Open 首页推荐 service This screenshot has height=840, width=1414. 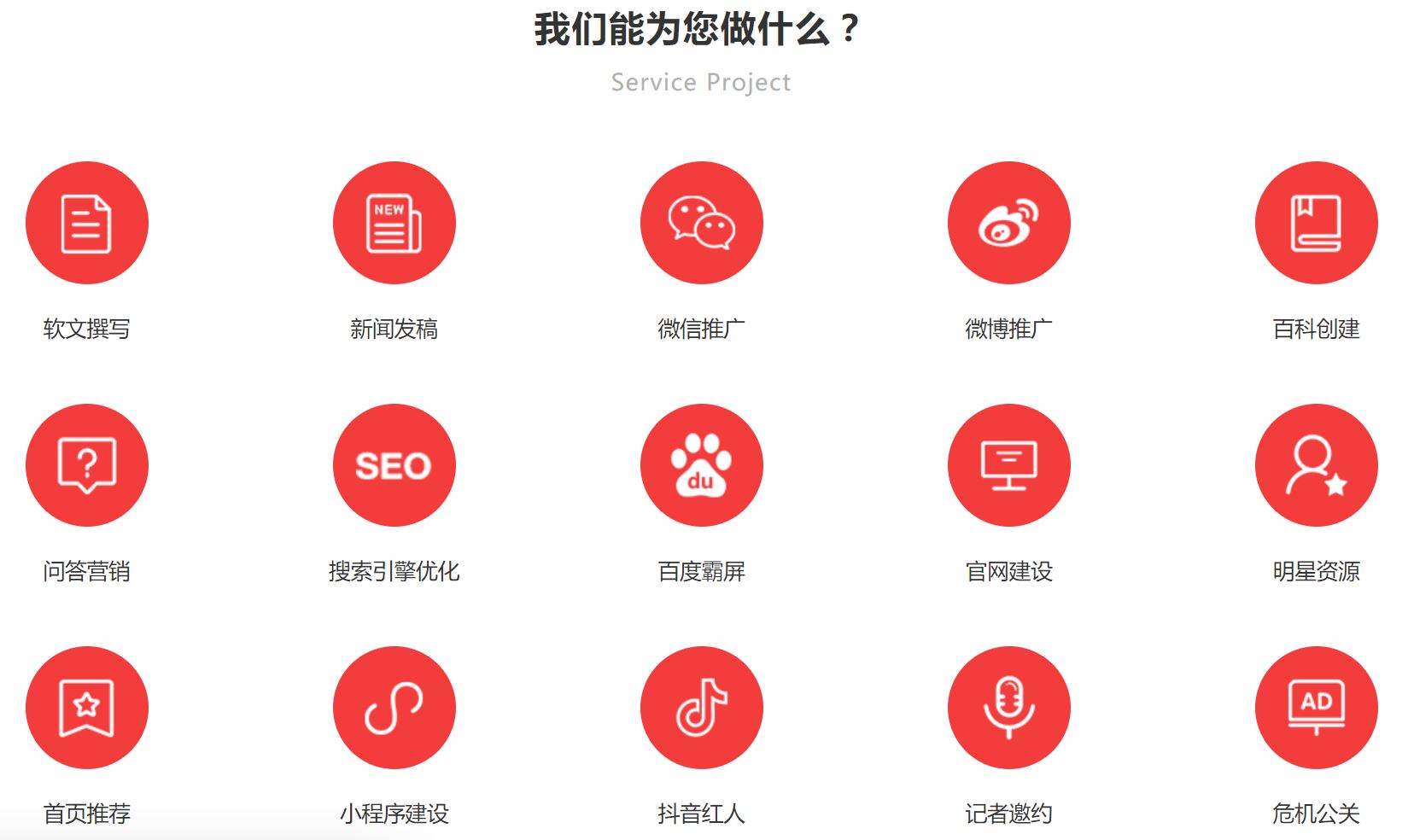click(86, 708)
